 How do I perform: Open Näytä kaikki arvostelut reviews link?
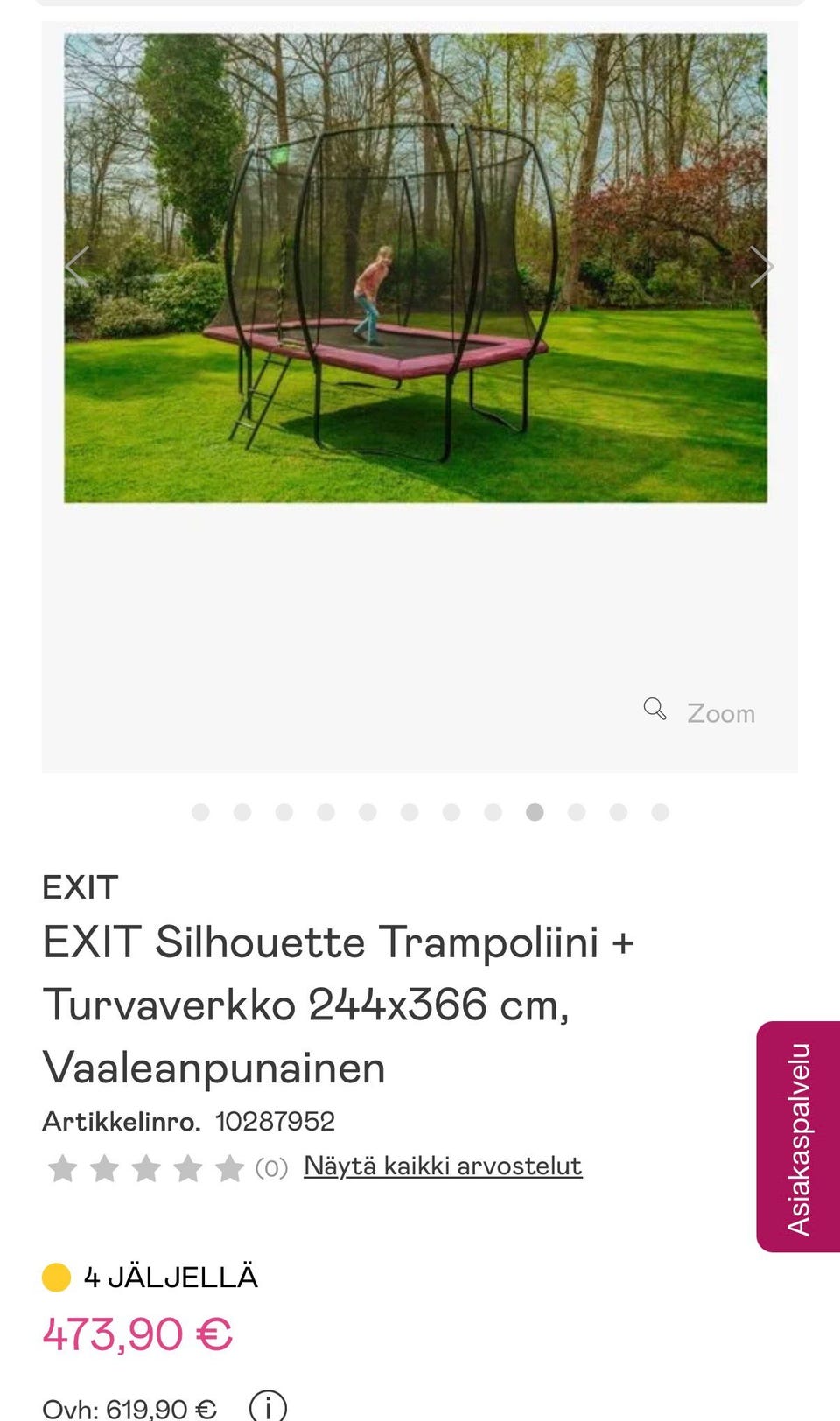442,1166
